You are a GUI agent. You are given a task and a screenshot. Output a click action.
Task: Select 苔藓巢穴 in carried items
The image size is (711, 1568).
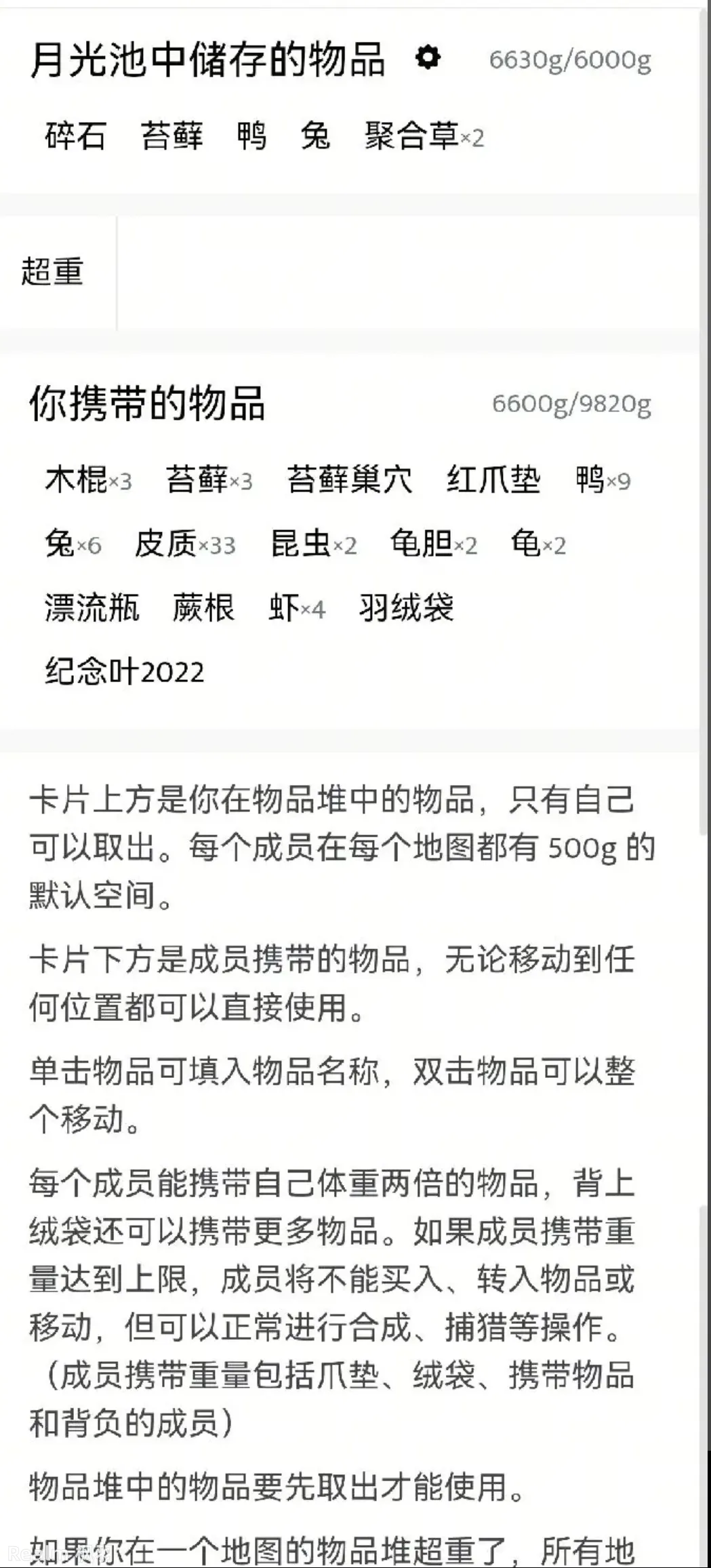[x=350, y=480]
